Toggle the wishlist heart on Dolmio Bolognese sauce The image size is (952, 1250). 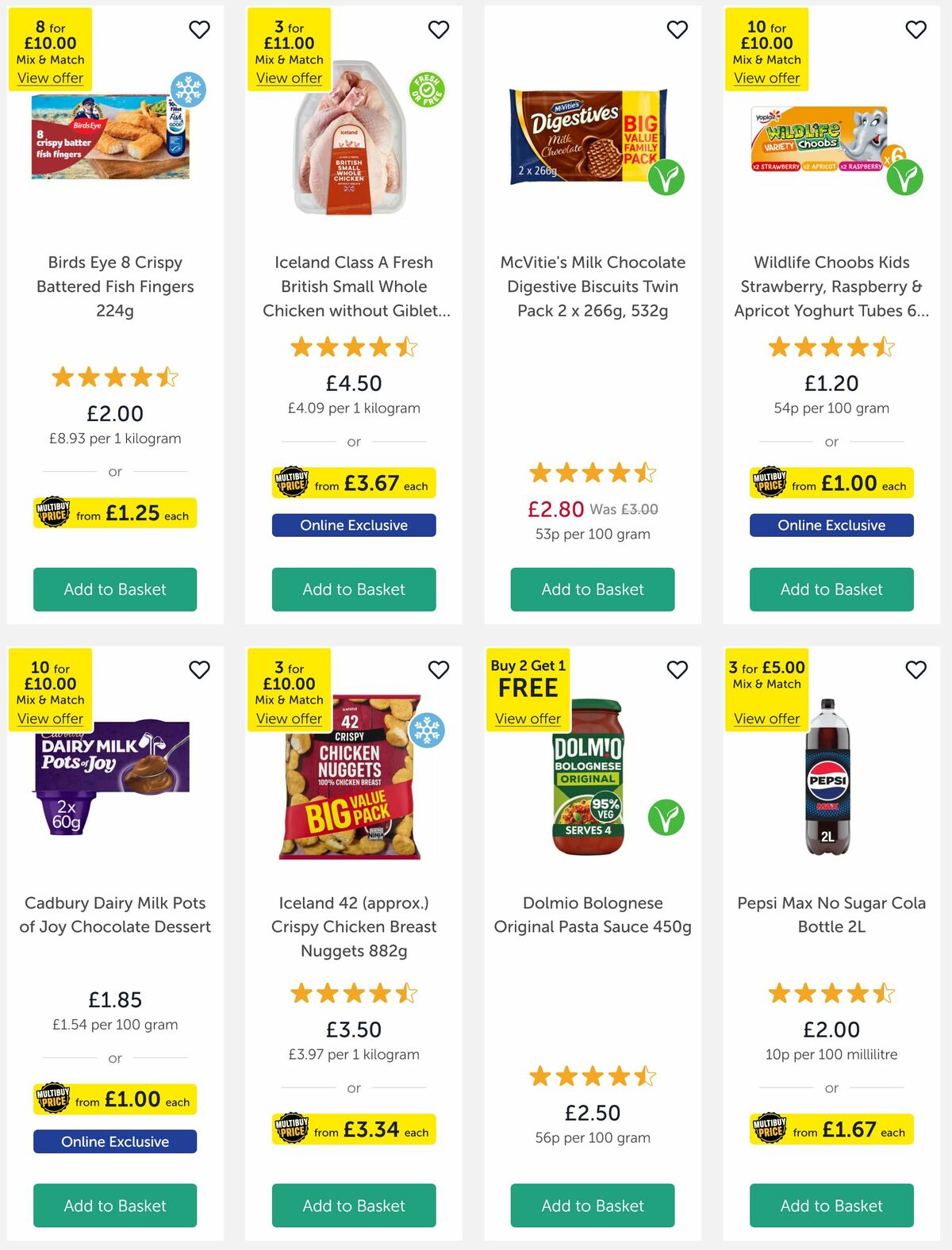point(677,669)
